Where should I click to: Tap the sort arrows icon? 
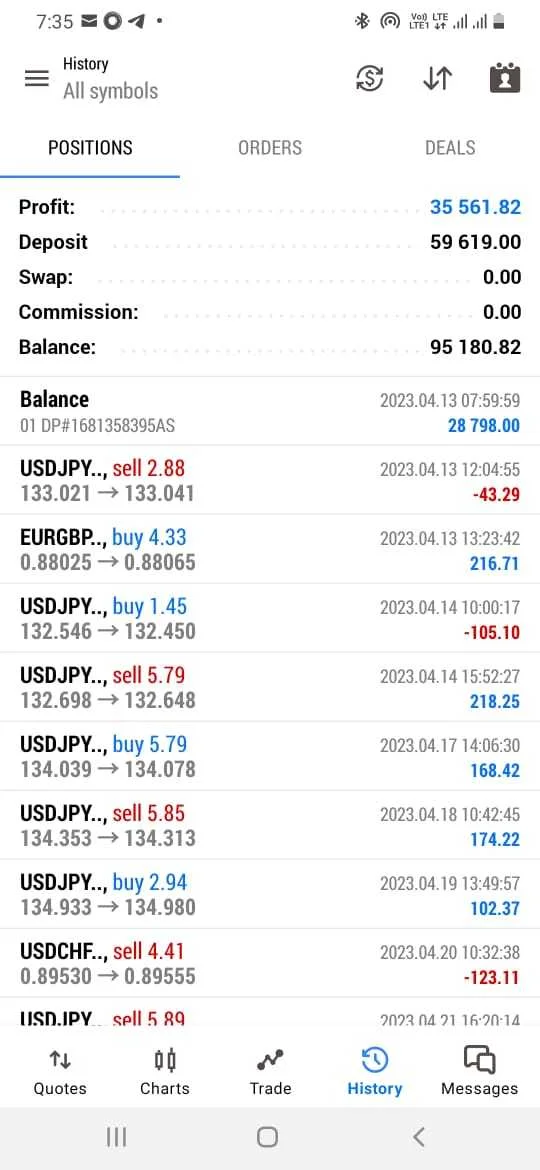click(437, 78)
